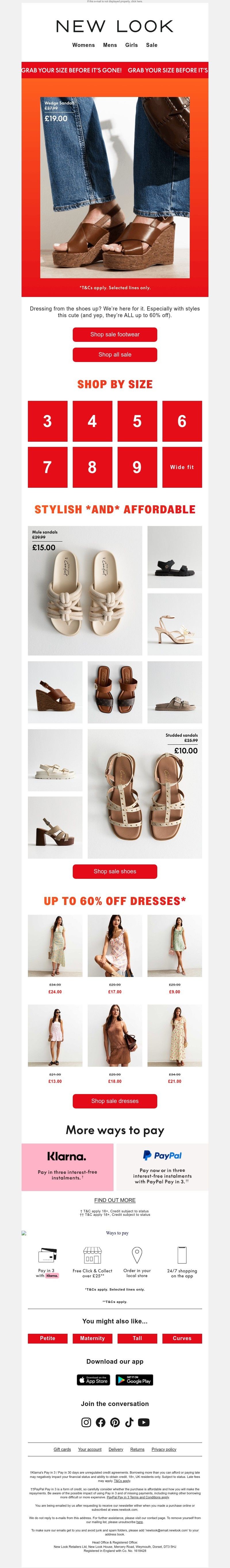The image size is (230, 1568).
Task: Open the Womens category link
Action: click(83, 45)
